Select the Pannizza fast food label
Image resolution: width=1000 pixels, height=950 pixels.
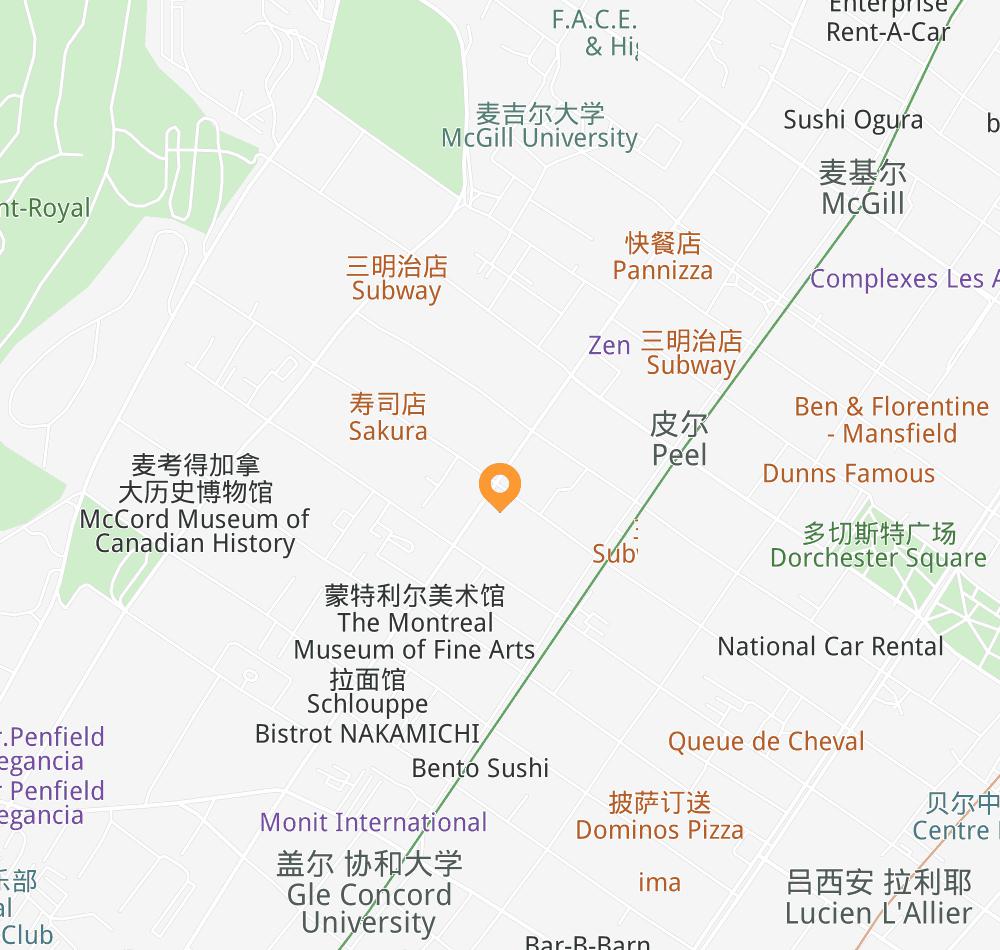(x=663, y=257)
